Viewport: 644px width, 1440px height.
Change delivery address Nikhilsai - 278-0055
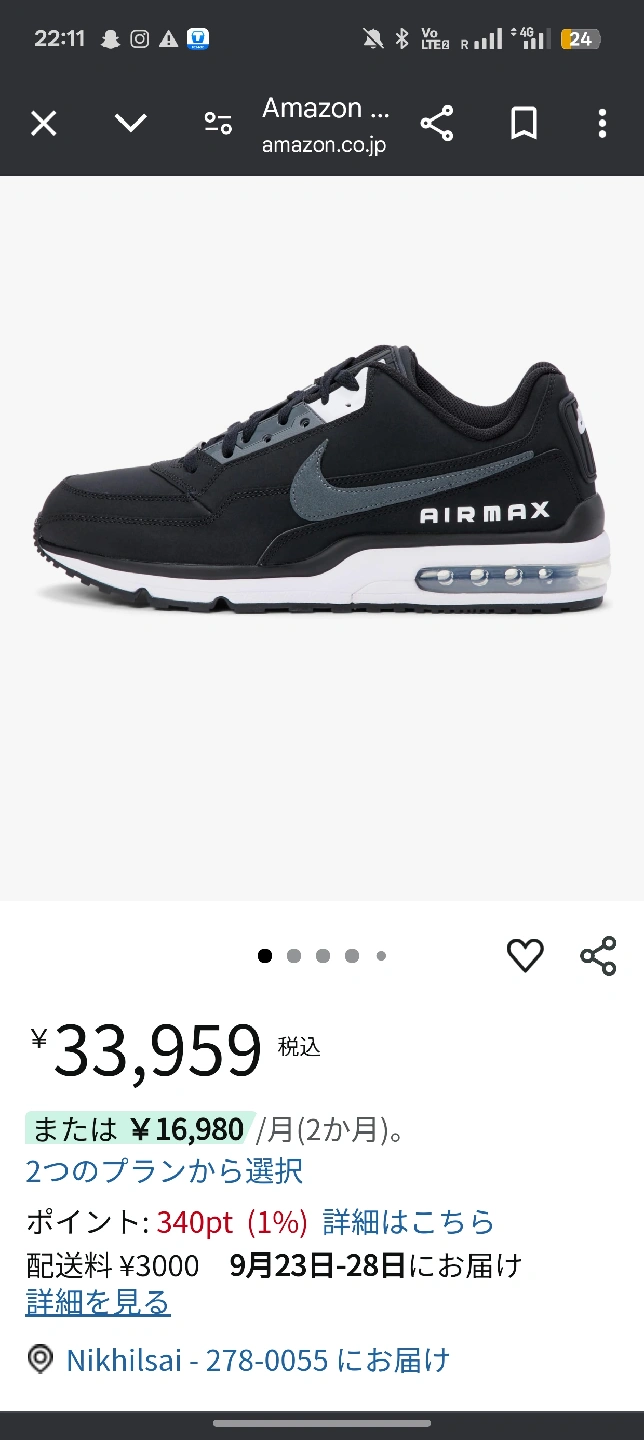(x=257, y=1360)
